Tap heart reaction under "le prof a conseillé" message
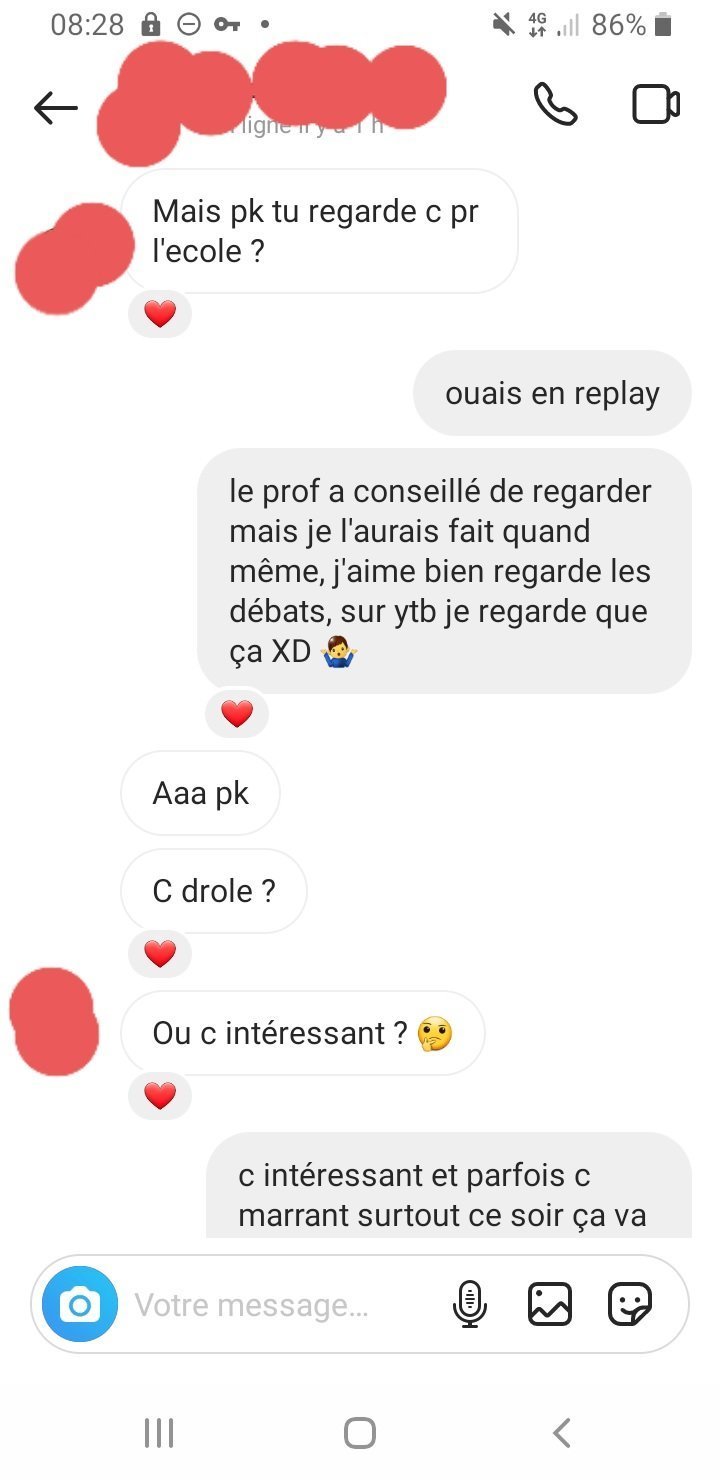Screen dimensions: 720x1480 (x=237, y=713)
